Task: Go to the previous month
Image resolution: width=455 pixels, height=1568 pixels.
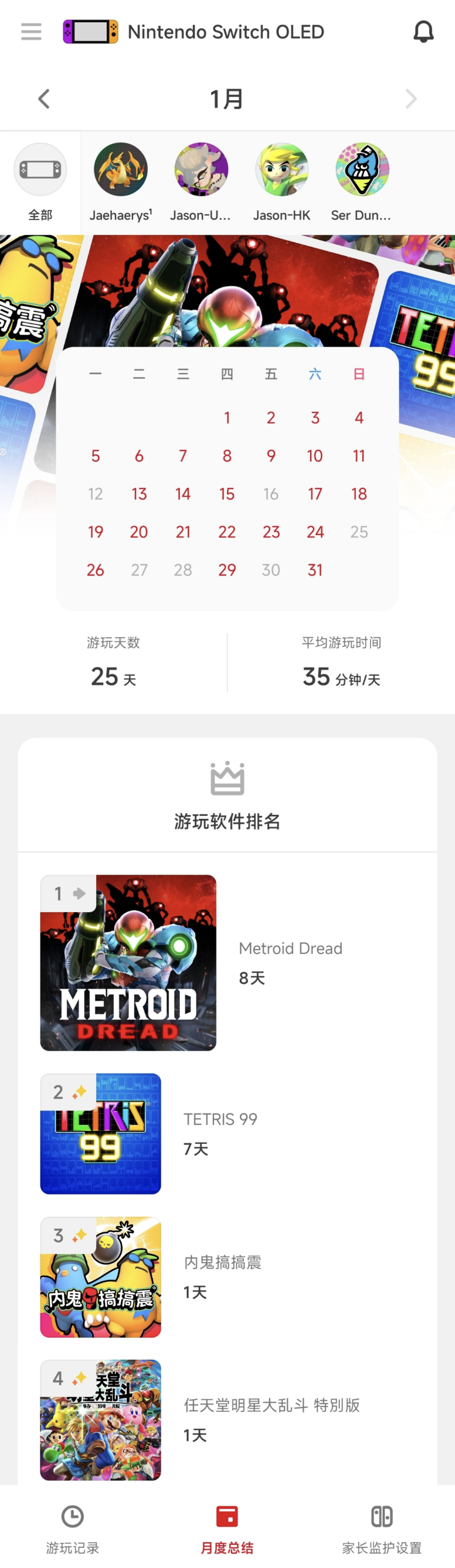Action: [44, 99]
